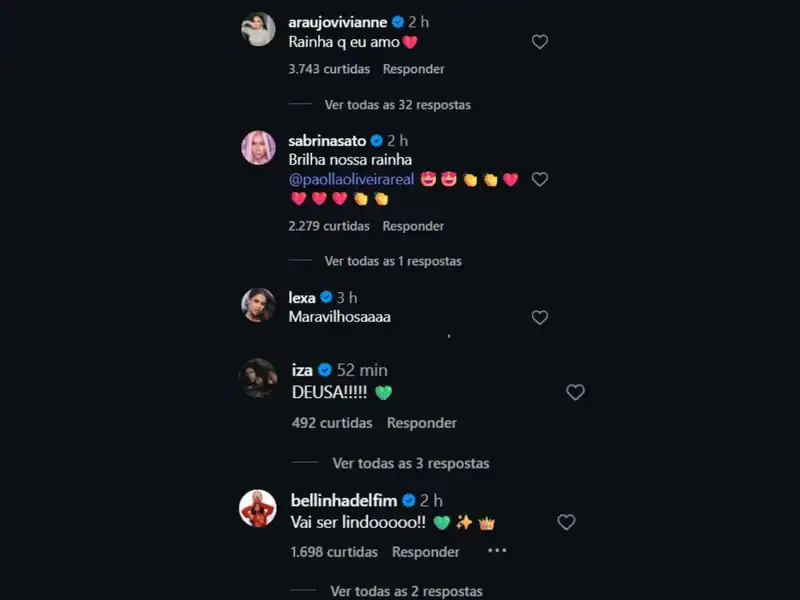800x600 pixels.
Task: Reply to sabrinasato's comment
Action: point(413,226)
